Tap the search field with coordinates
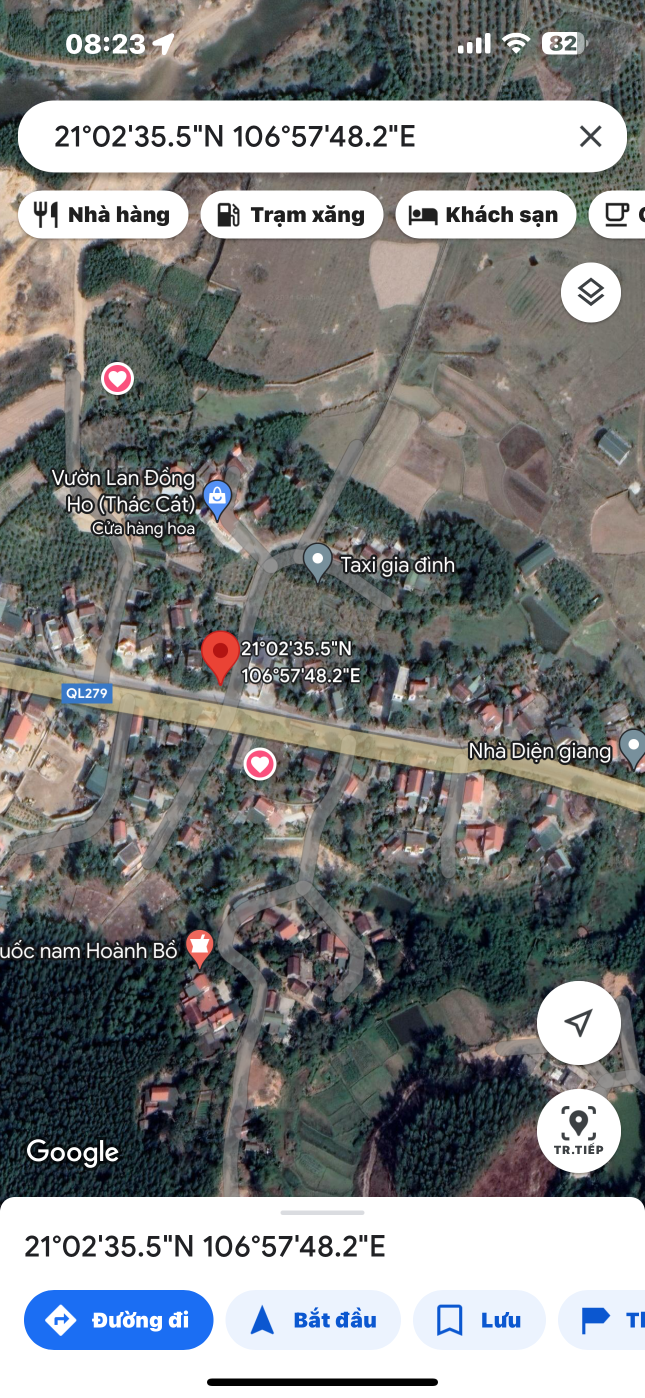The width and height of the screenshot is (645, 1398). (300, 137)
